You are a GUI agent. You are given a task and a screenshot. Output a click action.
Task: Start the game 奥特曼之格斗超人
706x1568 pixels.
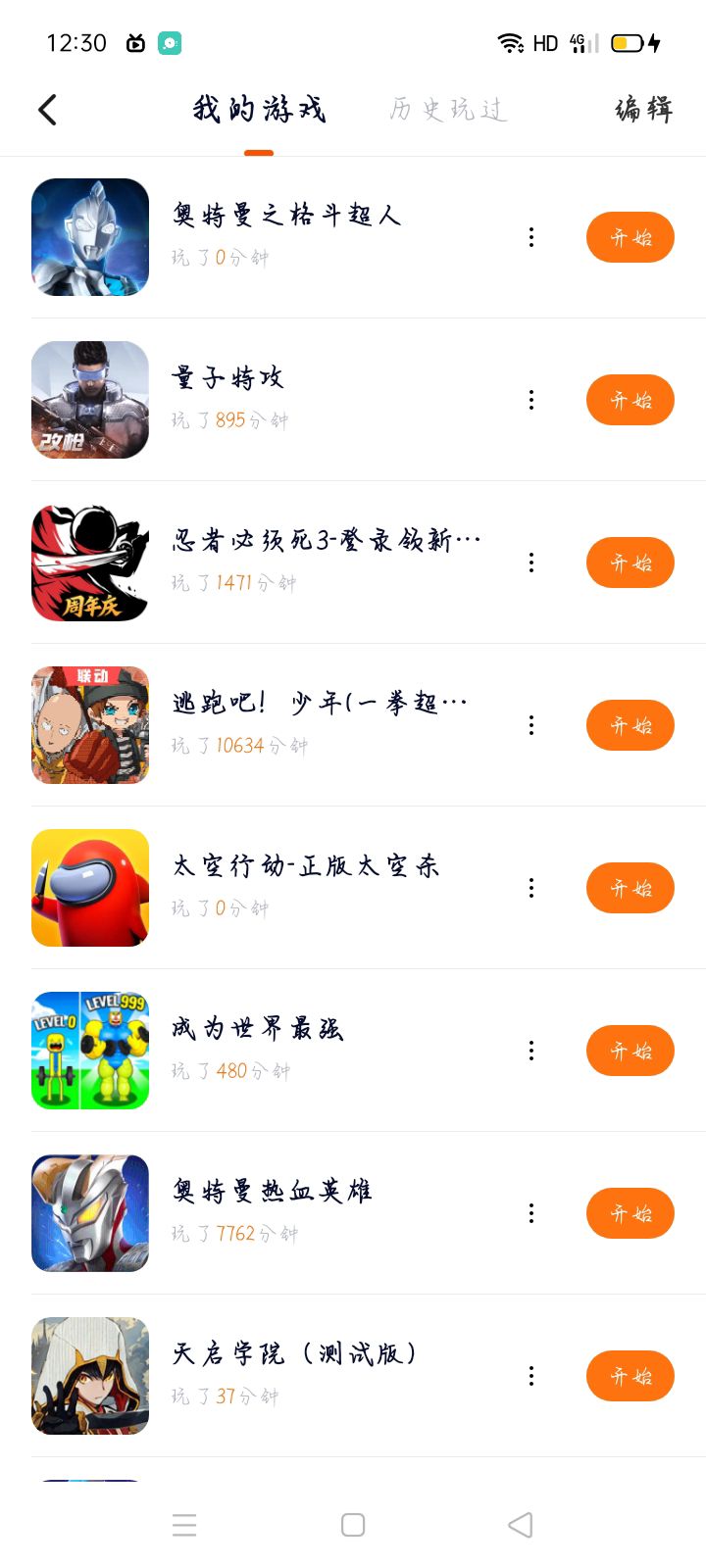click(630, 237)
